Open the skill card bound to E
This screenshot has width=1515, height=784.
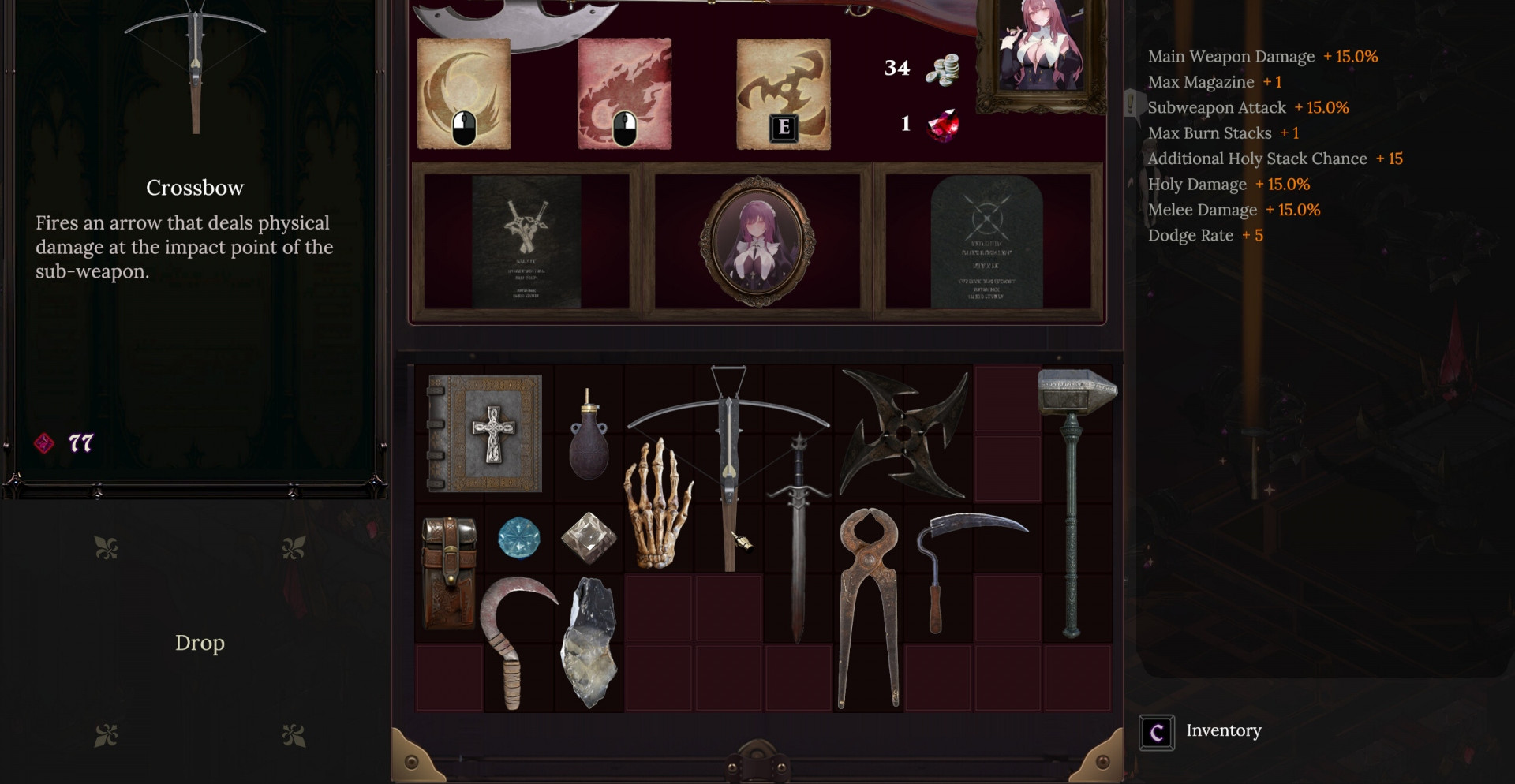783,93
